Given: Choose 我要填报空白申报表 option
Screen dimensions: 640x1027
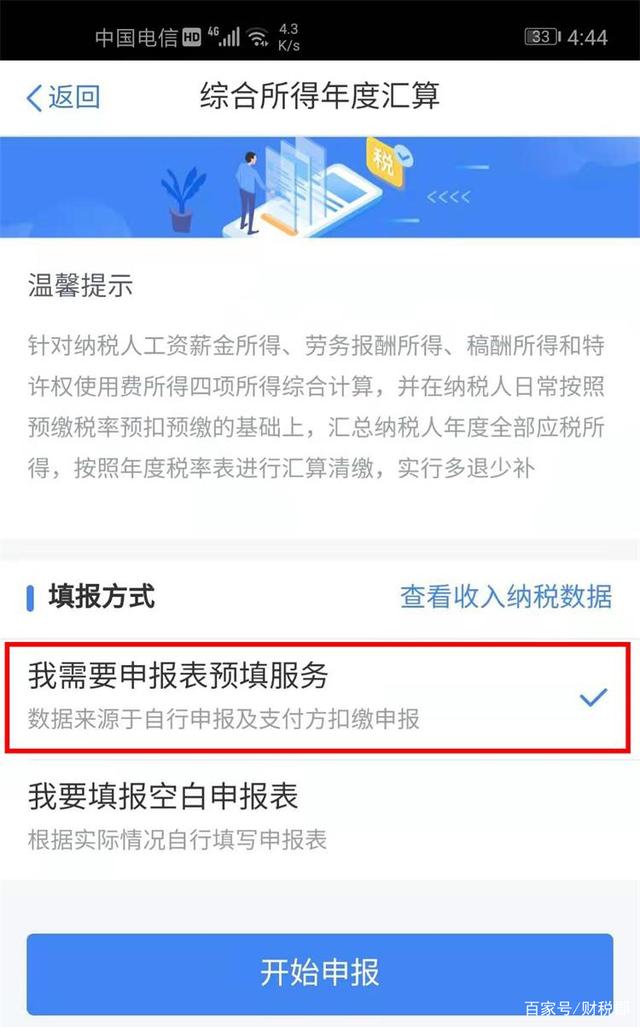Looking at the screenshot, I should pos(320,814).
